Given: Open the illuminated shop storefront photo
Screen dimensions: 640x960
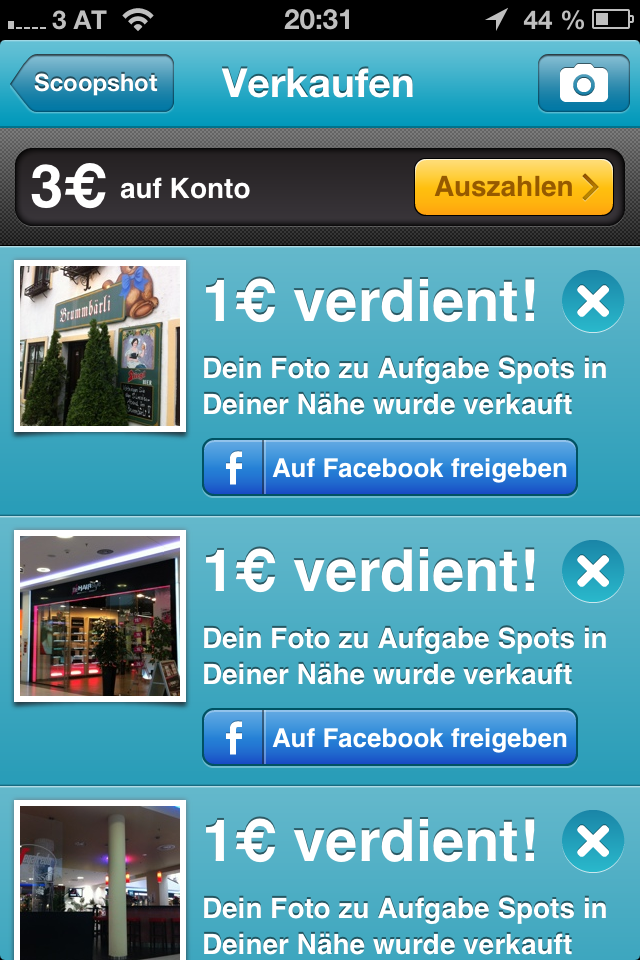Looking at the screenshot, I should click(x=100, y=616).
